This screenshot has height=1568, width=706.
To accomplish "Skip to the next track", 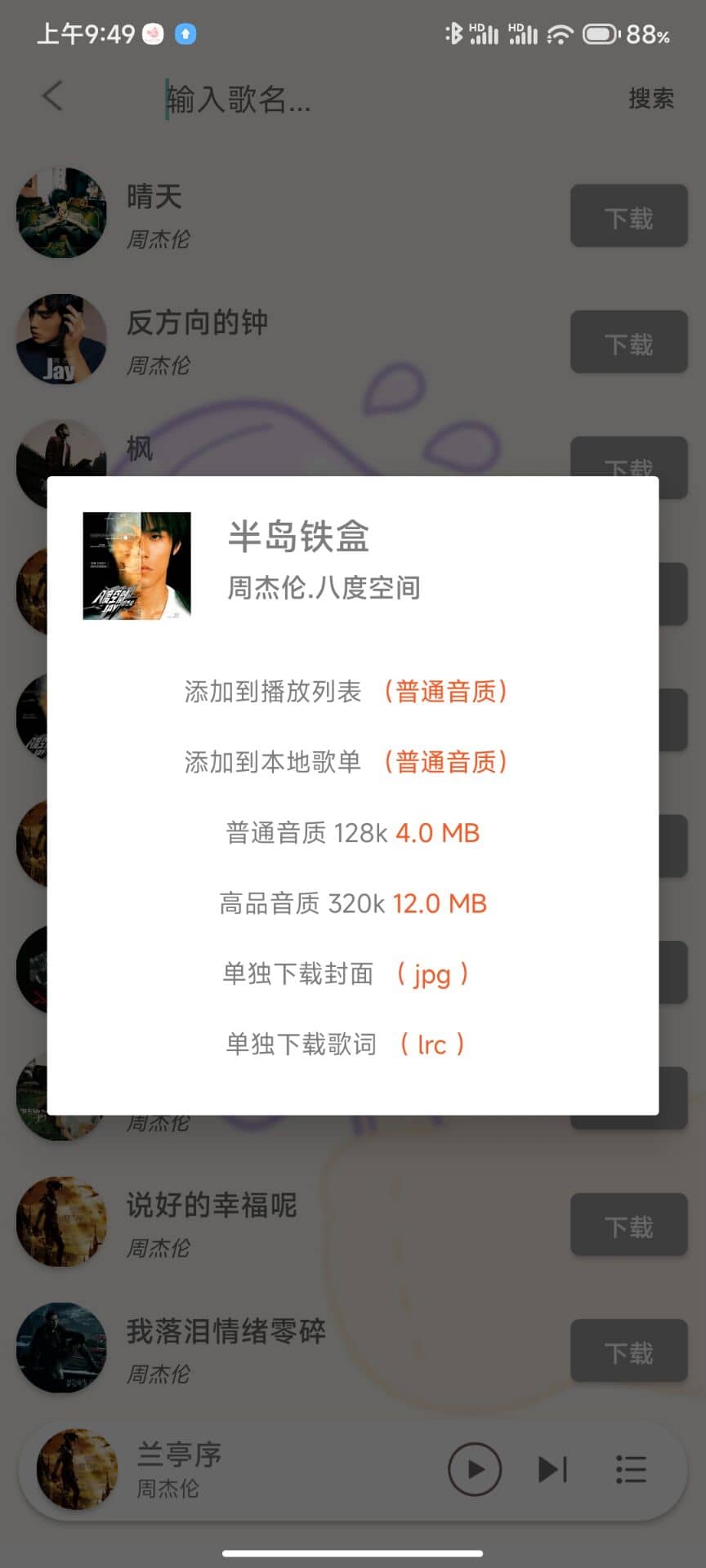I will [552, 1469].
